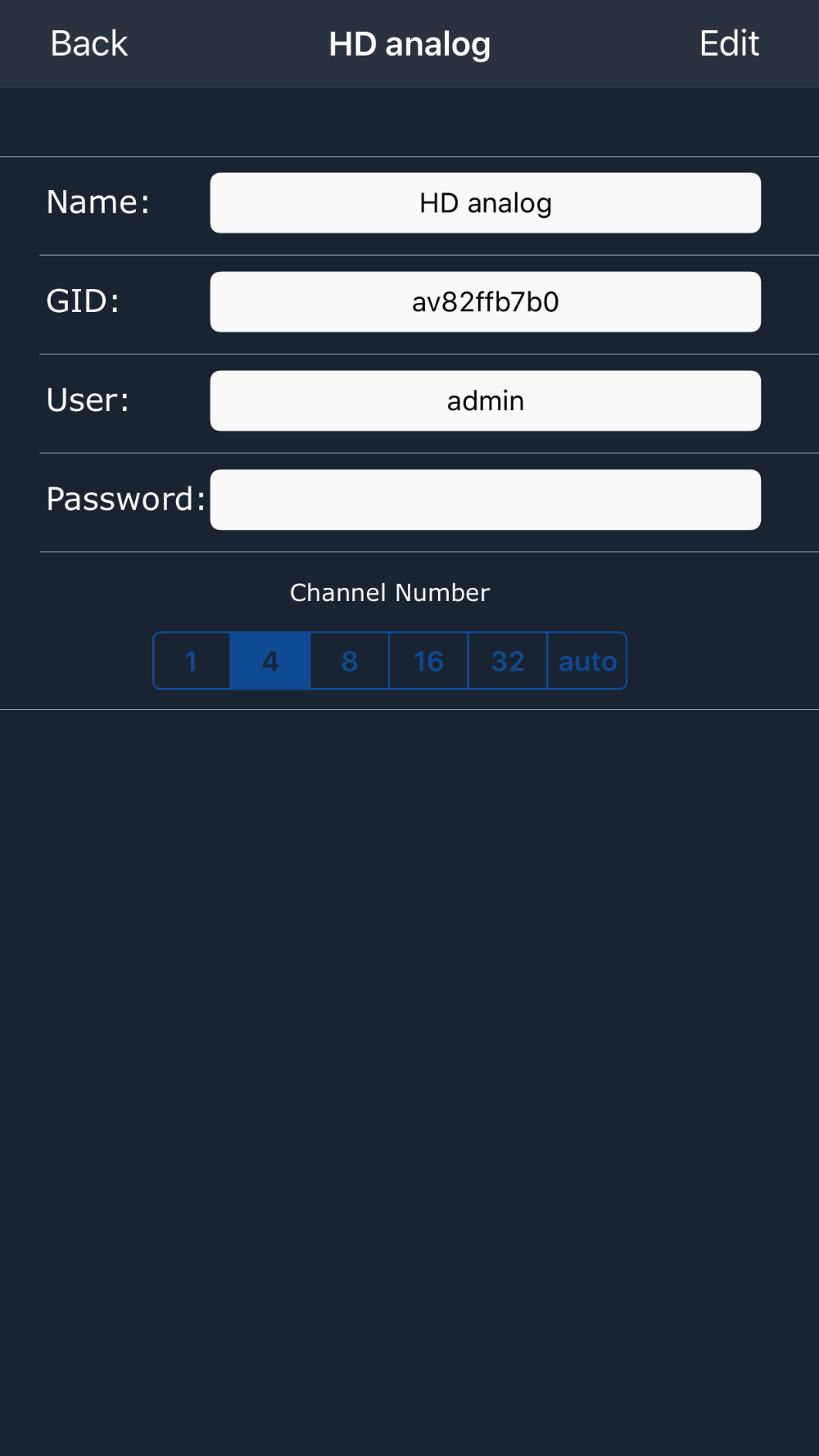This screenshot has width=819, height=1456.
Task: Go back using the Back button
Action: tap(88, 43)
